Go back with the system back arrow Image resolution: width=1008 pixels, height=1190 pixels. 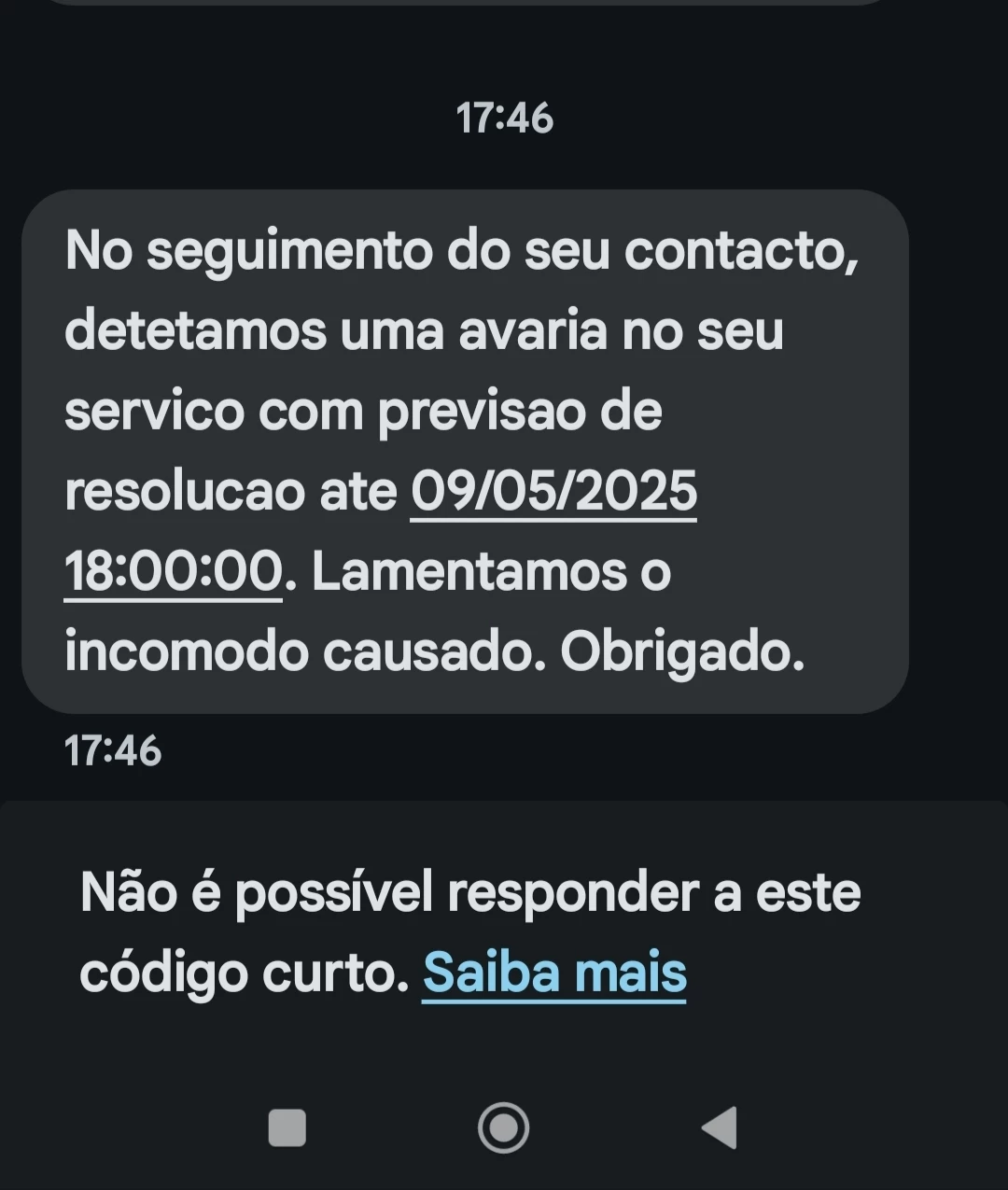[721, 1127]
